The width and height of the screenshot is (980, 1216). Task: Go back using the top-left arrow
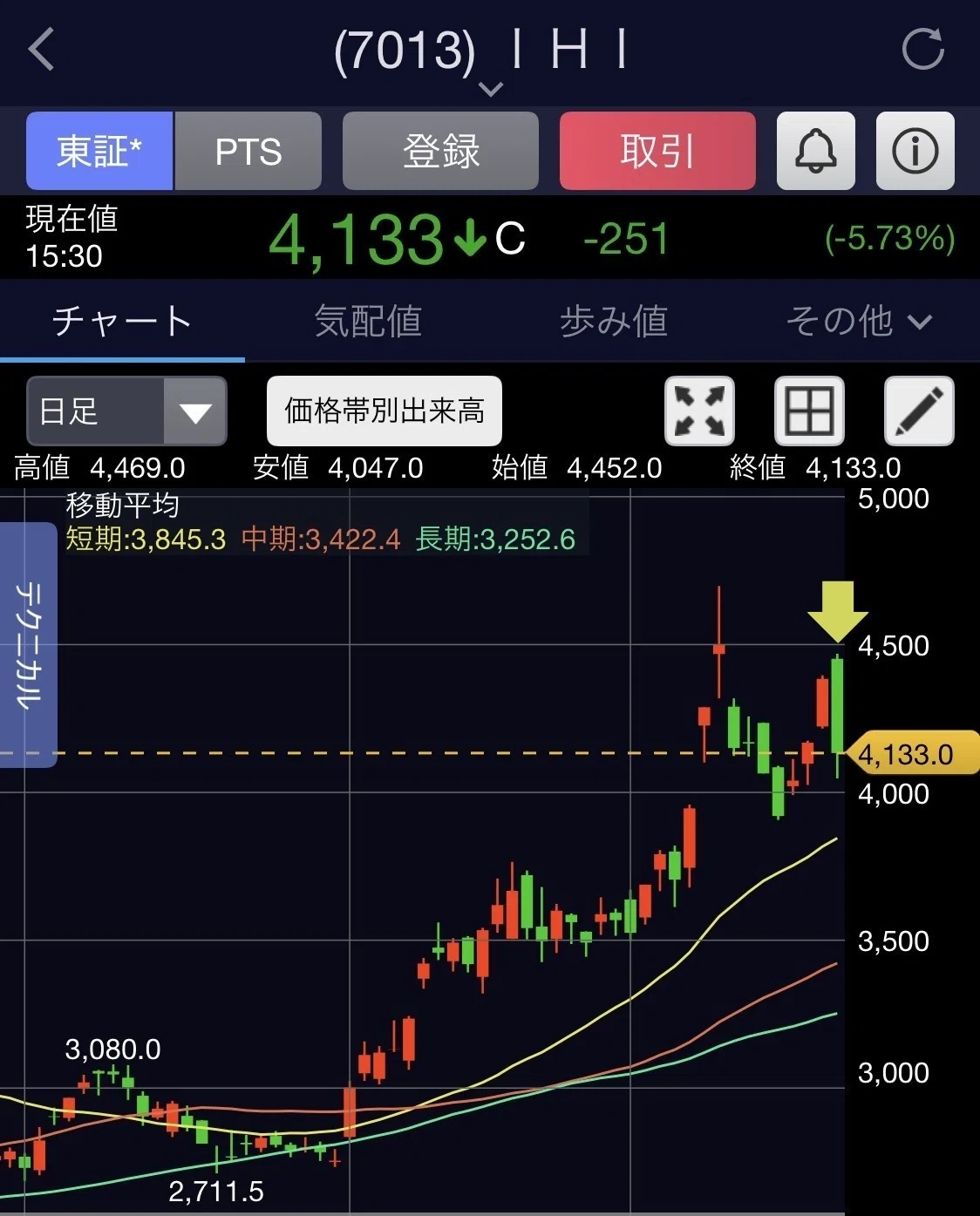coord(41,49)
